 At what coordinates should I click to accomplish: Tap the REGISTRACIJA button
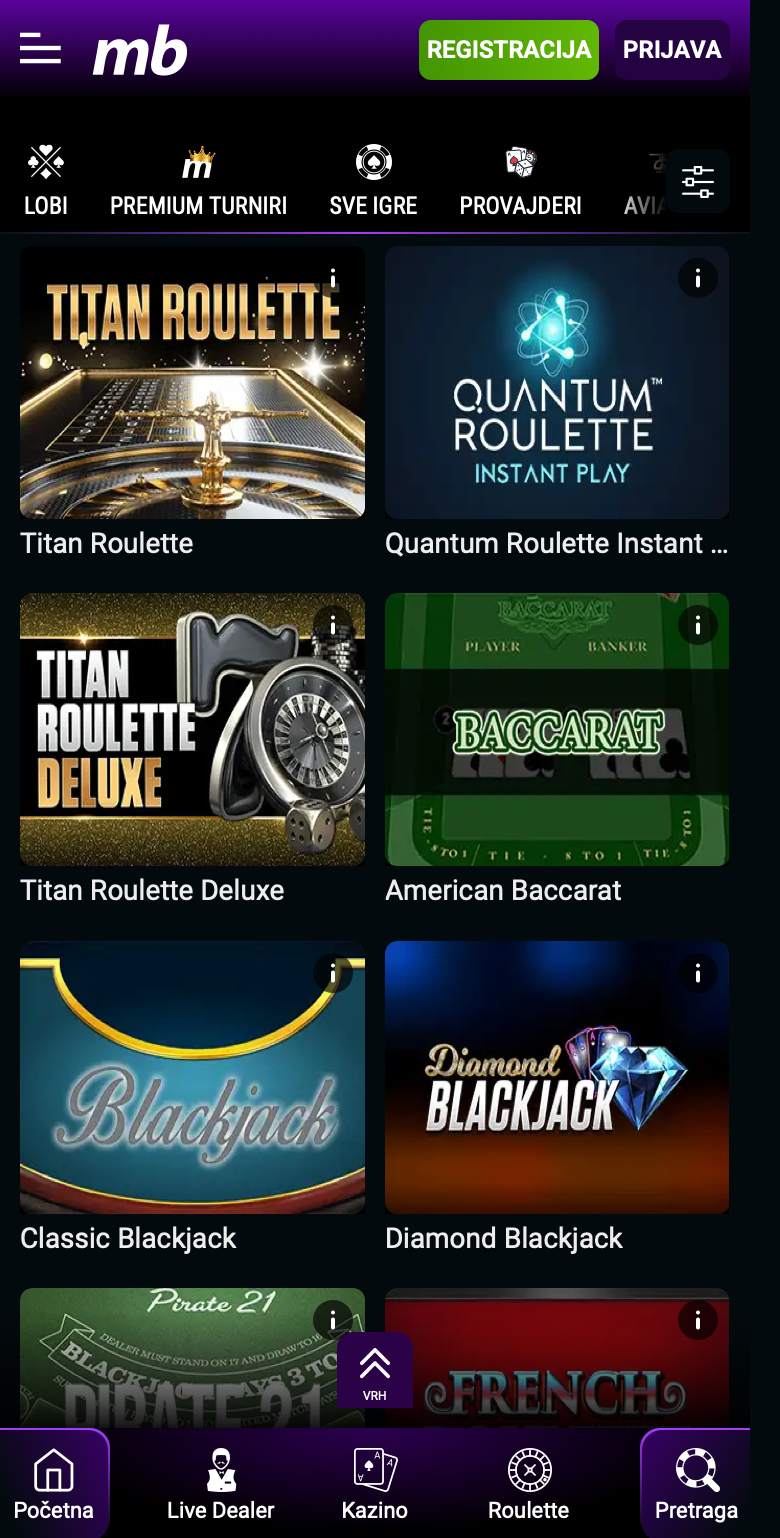(509, 49)
